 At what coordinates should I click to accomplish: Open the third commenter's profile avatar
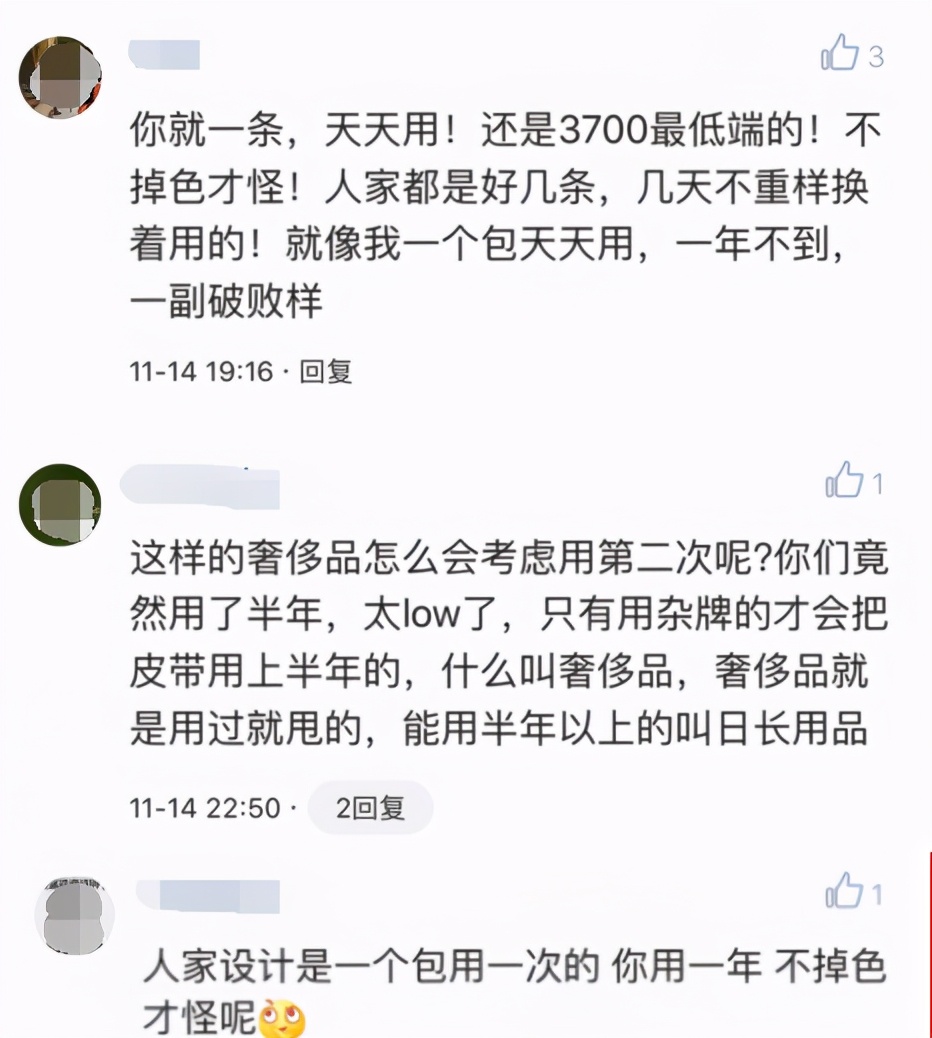75,911
